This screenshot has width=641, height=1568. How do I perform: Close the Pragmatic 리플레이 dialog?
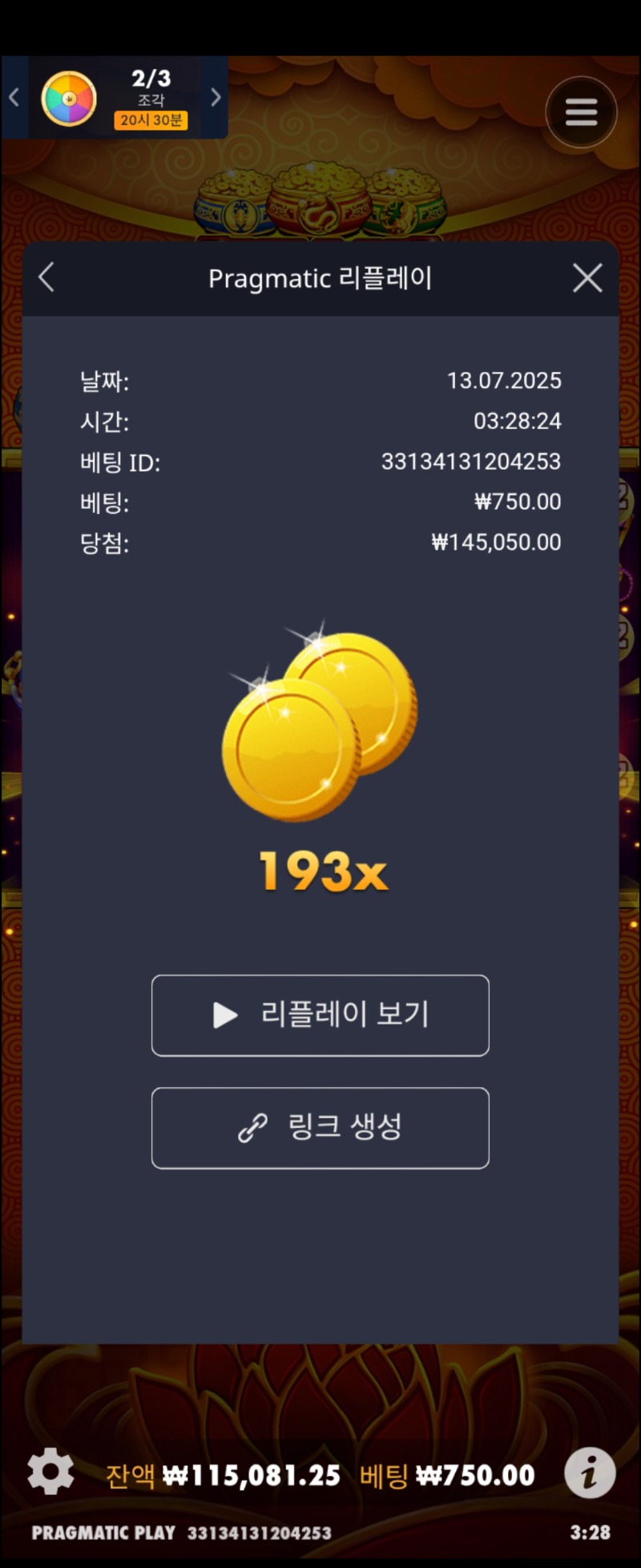click(587, 278)
